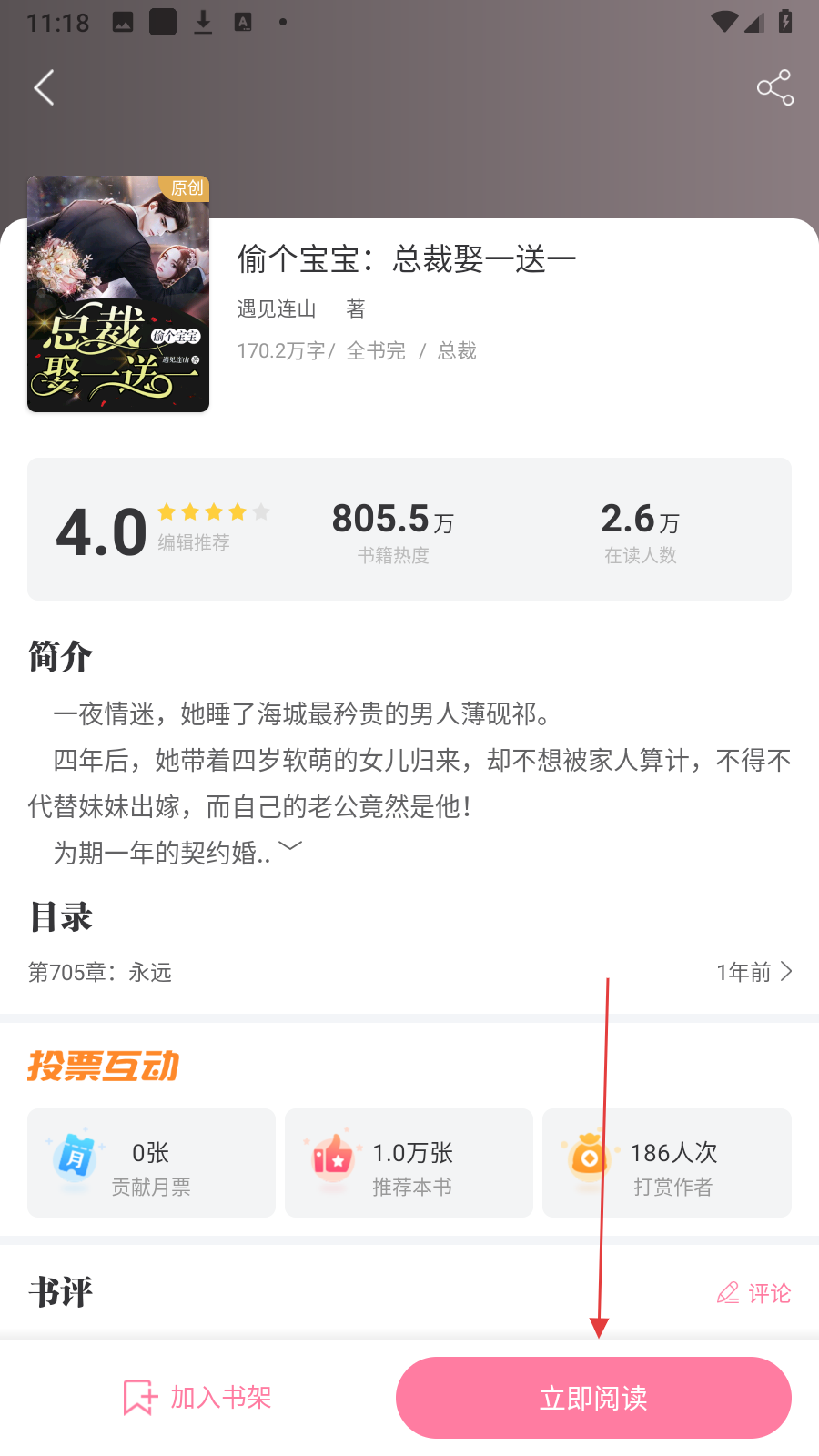The width and height of the screenshot is (819, 1456).
Task: Open the chapter list at 第705章
Action: (409, 972)
